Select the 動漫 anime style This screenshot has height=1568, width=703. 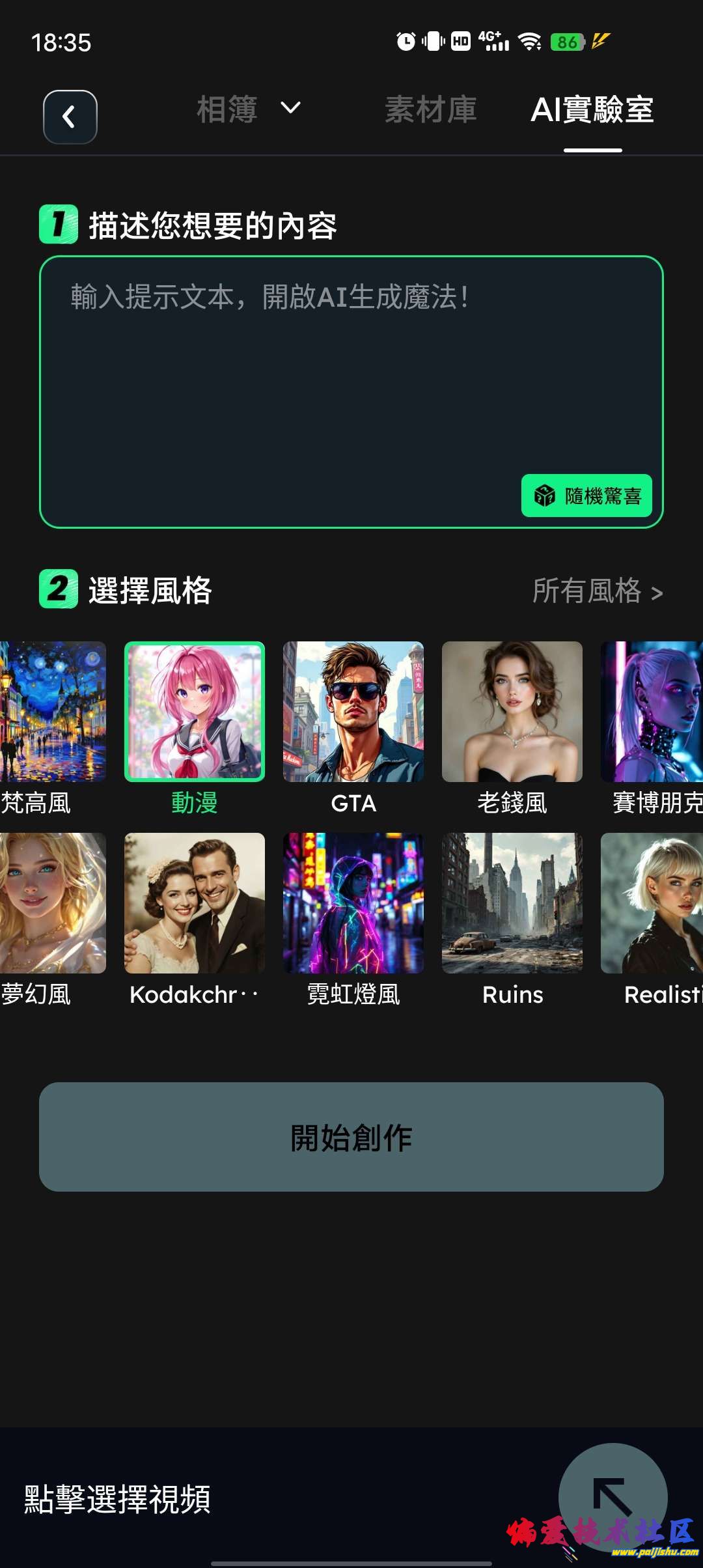click(195, 712)
